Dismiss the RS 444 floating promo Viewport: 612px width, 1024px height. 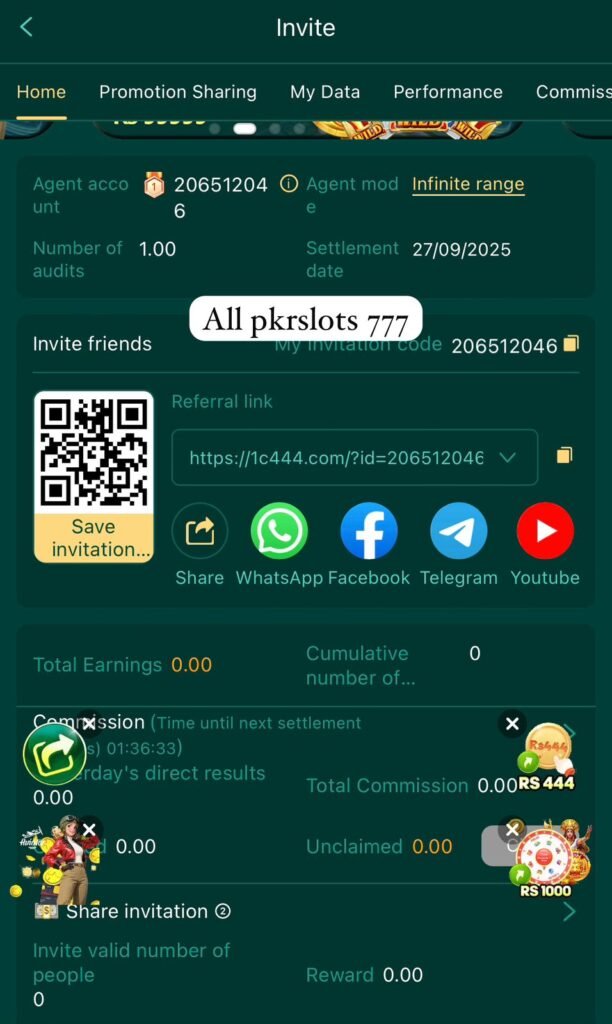[x=512, y=723]
